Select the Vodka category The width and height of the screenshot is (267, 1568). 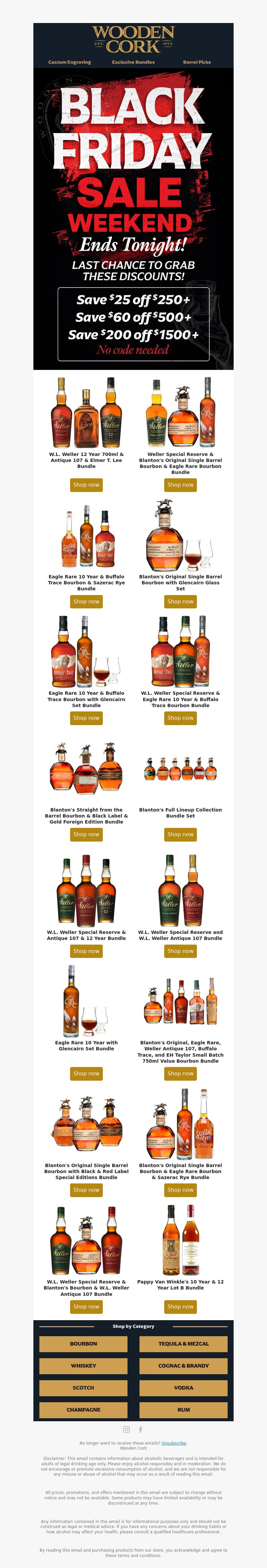tap(183, 1388)
